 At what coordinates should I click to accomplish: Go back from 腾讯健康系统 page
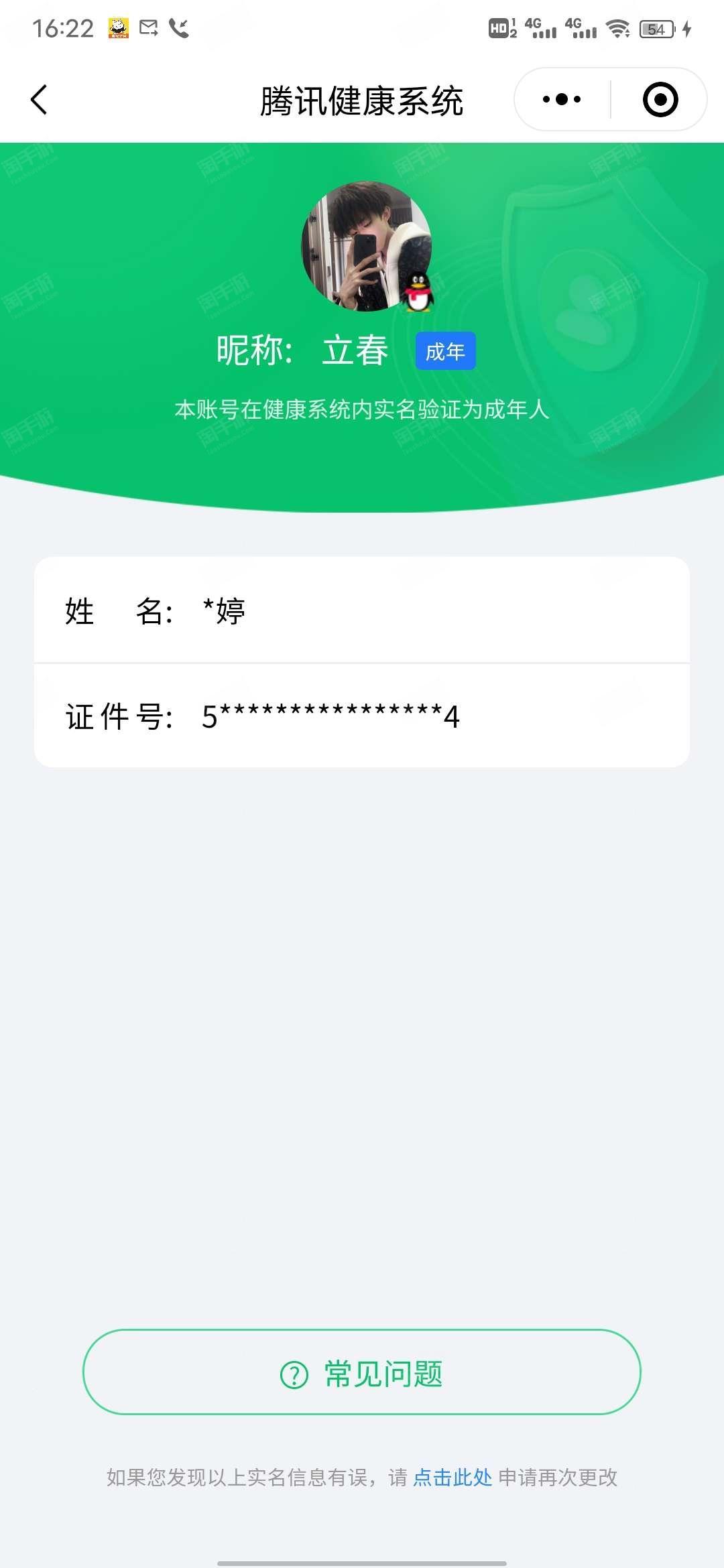[x=40, y=100]
